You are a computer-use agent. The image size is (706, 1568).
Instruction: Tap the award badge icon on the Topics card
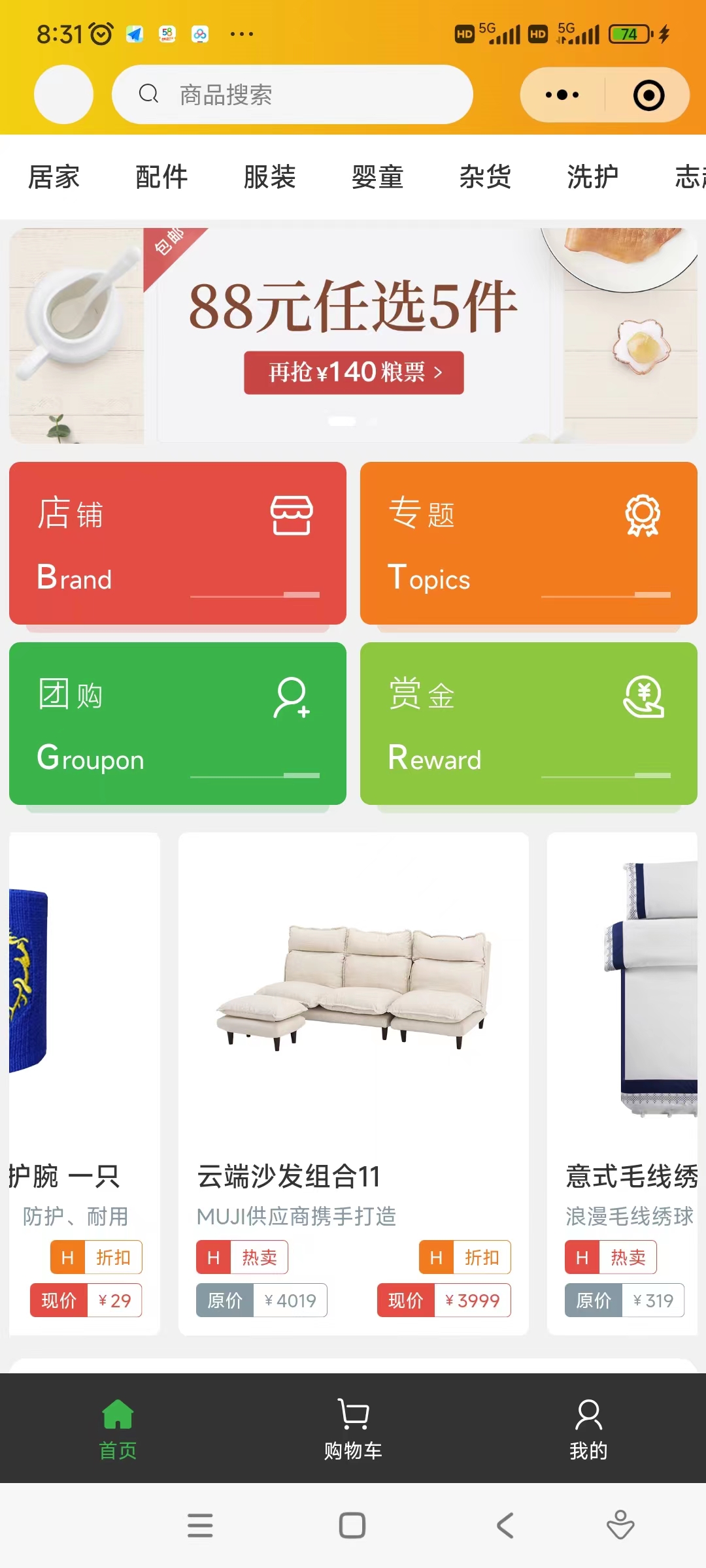(643, 514)
